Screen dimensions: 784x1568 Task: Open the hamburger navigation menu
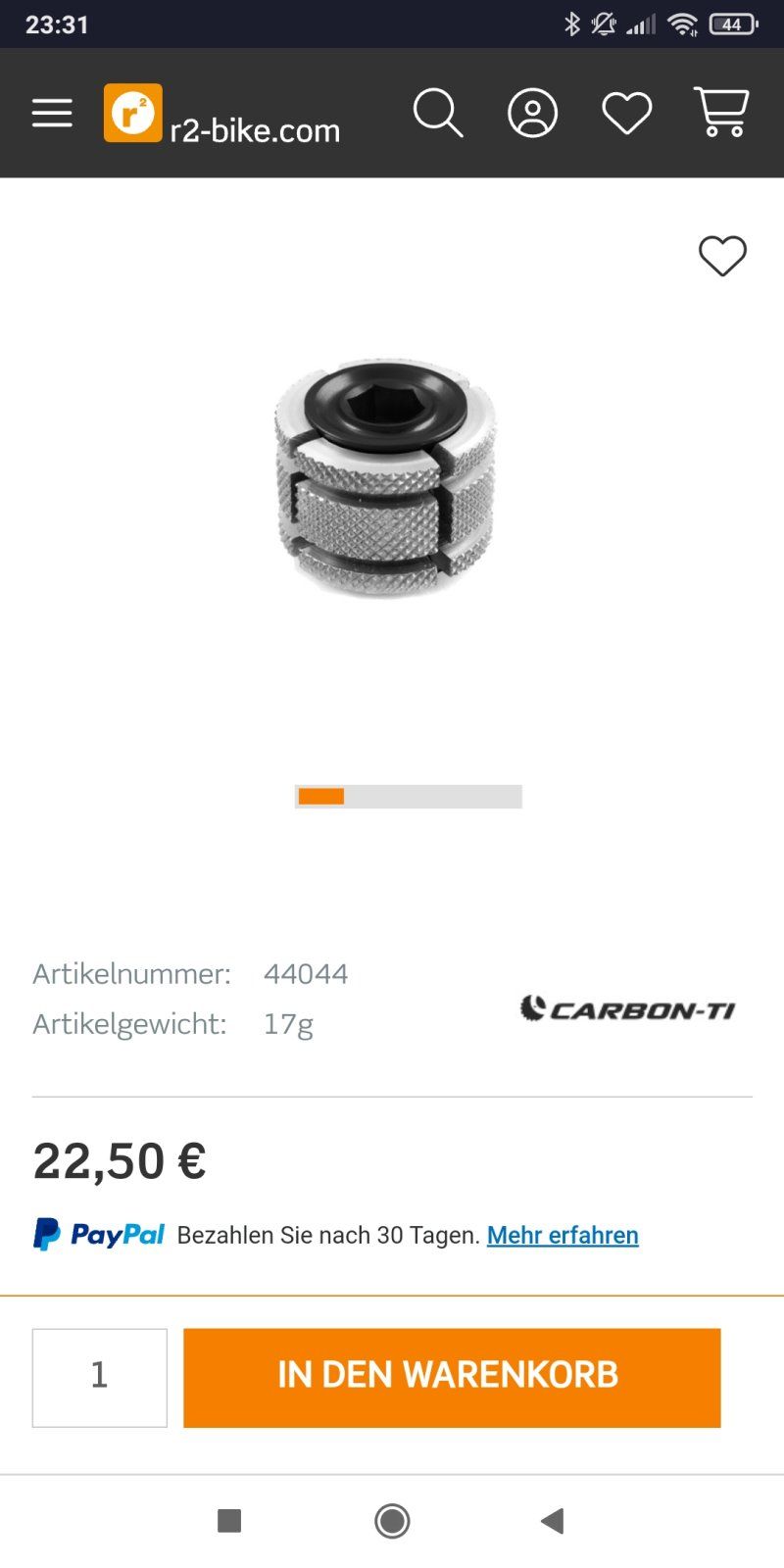coord(52,114)
